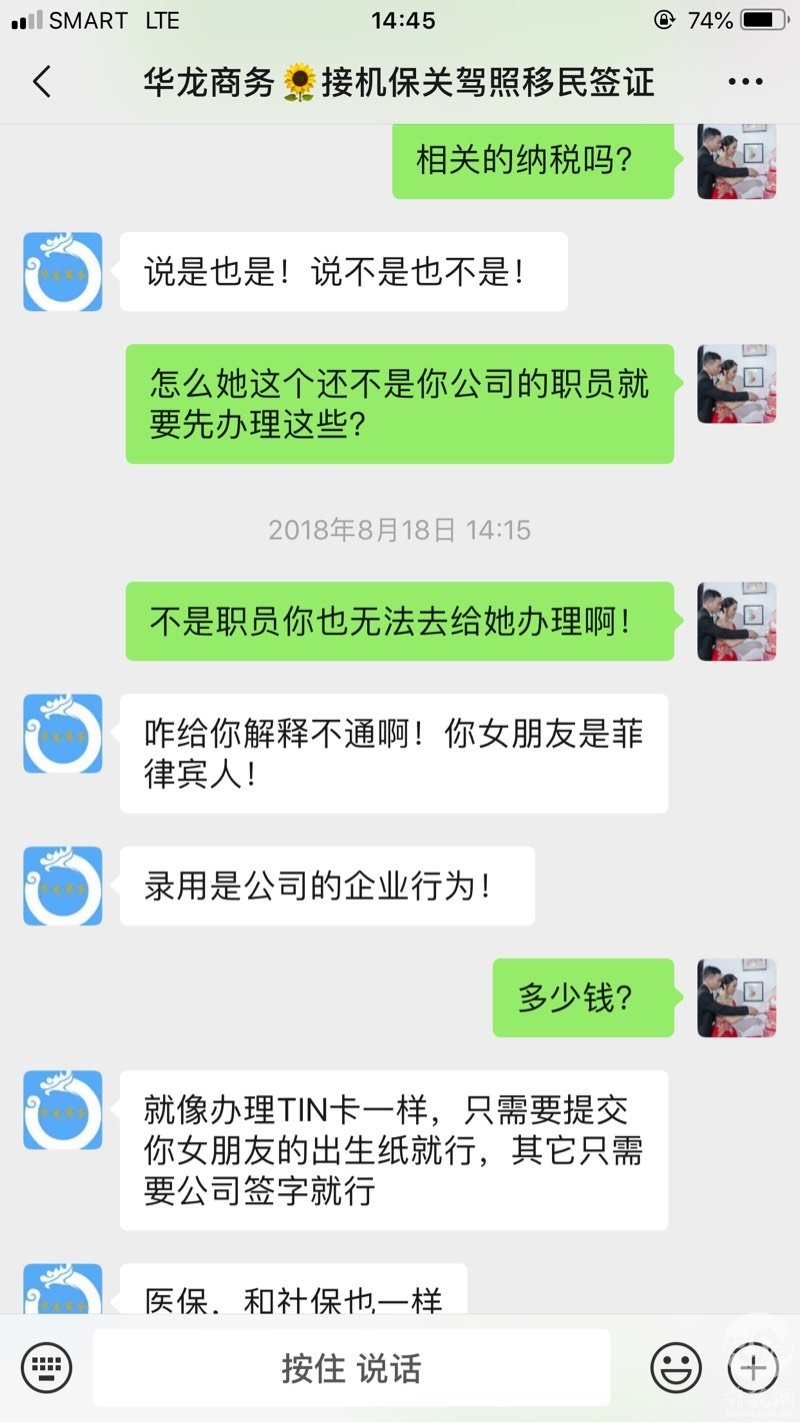Open sender avatar beside TIN卡 message

click(63, 1110)
